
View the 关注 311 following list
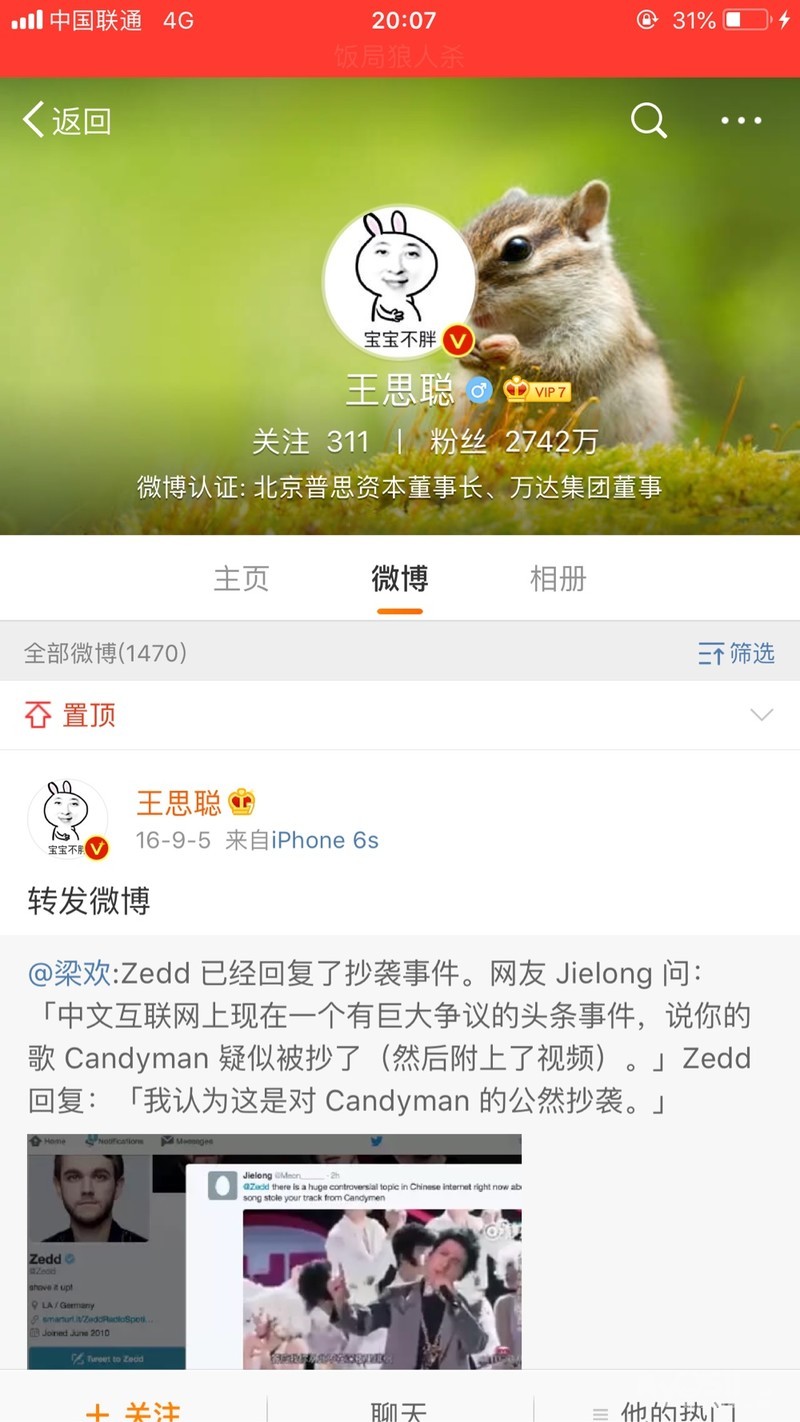[310, 441]
